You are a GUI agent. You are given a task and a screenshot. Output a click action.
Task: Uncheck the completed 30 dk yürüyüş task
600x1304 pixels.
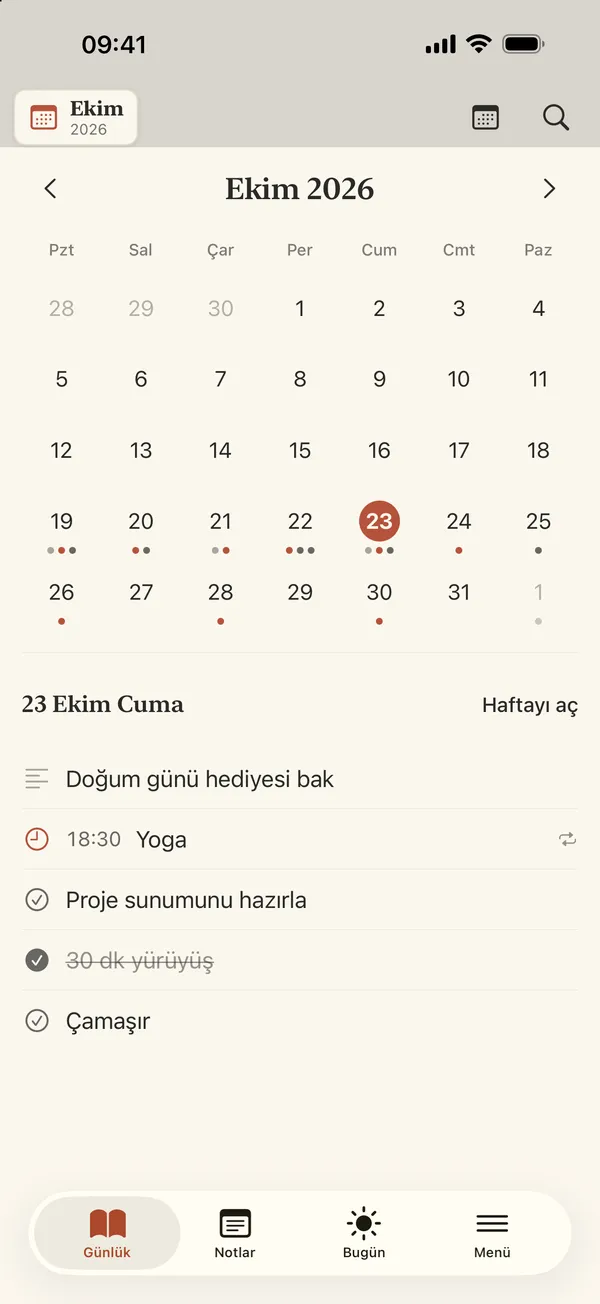pyautogui.click(x=37, y=961)
